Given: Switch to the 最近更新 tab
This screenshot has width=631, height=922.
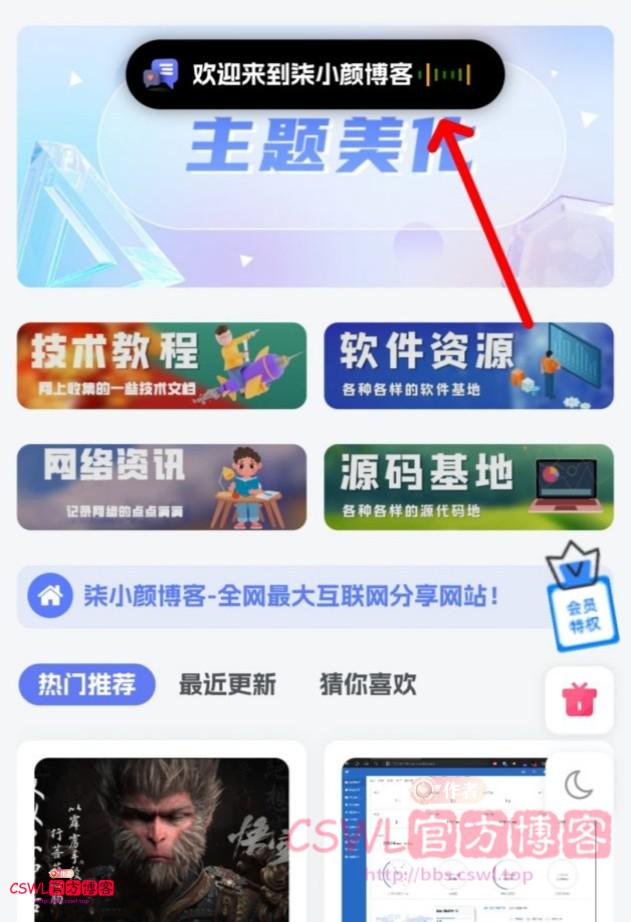Looking at the screenshot, I should [x=227, y=685].
